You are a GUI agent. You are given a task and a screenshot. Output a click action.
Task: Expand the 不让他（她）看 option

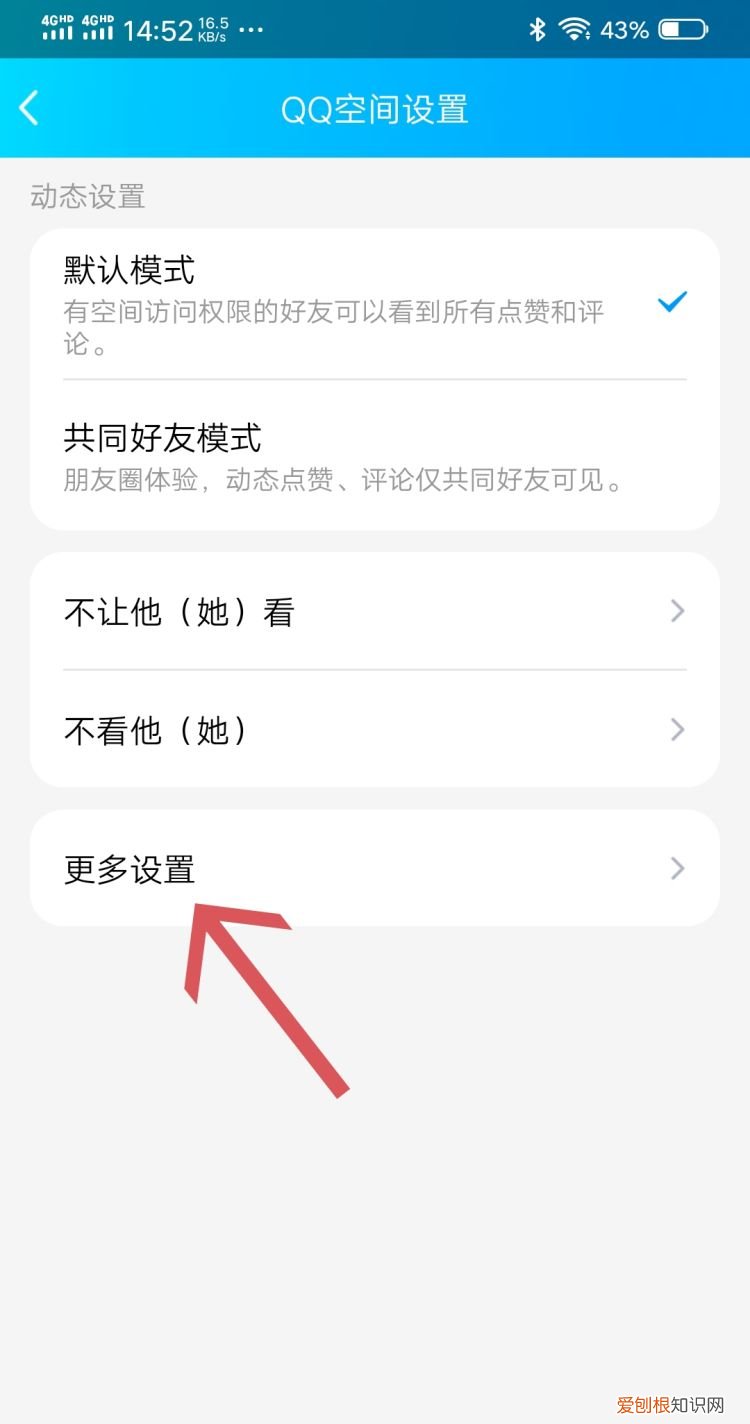(677, 611)
